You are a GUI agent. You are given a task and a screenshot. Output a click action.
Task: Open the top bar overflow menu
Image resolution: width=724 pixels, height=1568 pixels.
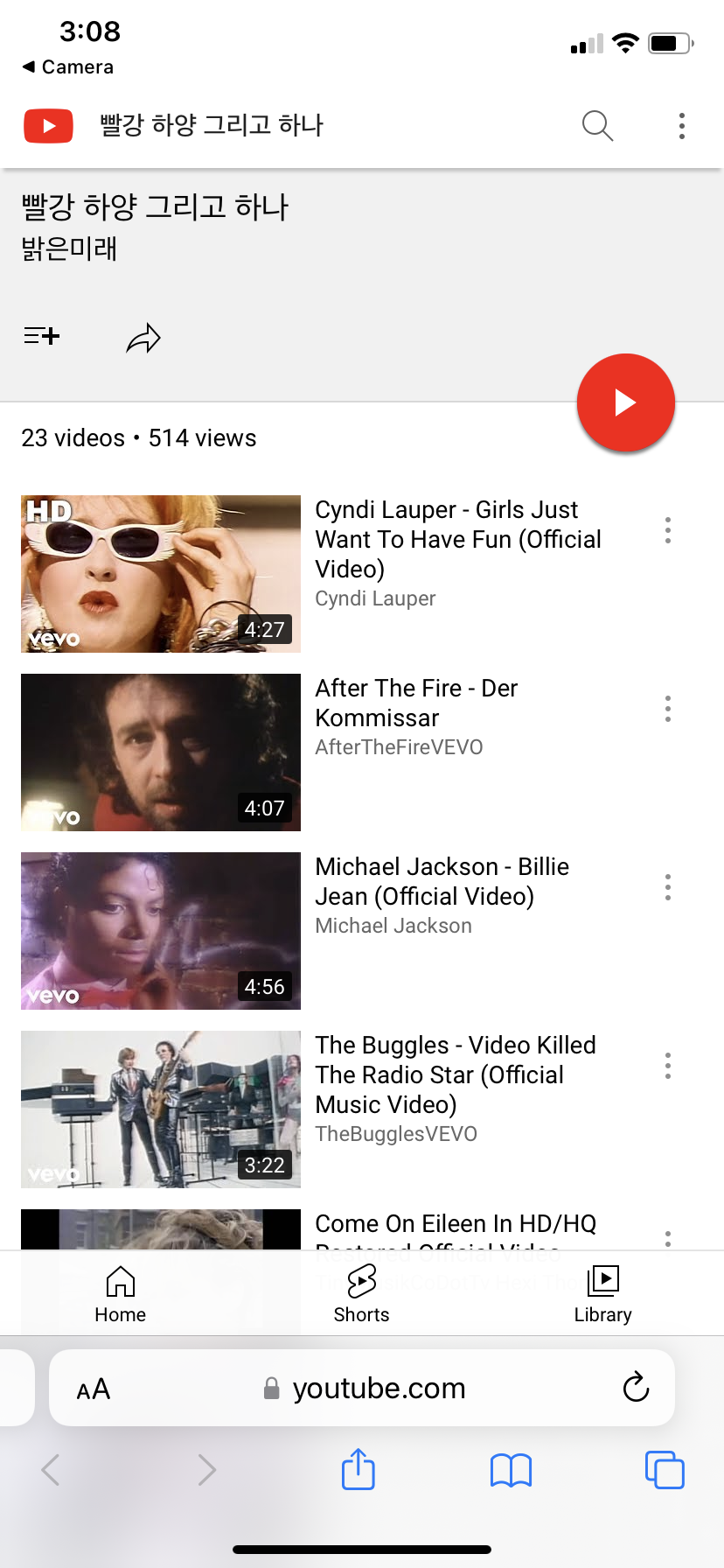(681, 126)
